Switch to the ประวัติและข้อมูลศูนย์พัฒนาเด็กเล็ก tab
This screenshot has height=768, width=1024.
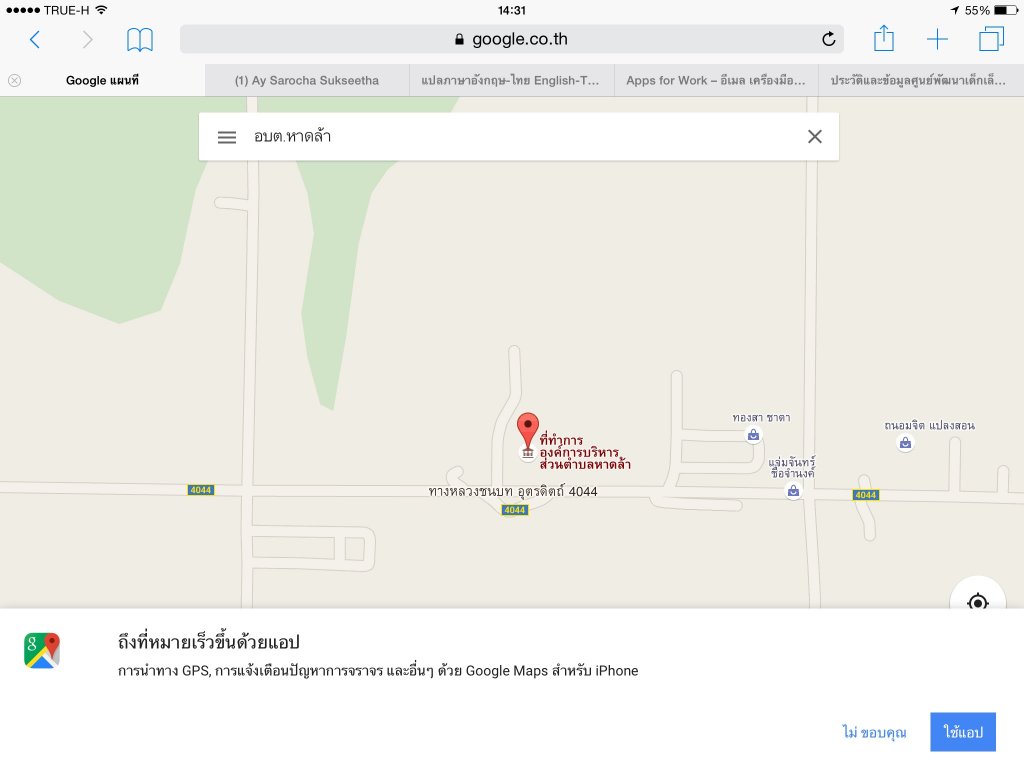(x=920, y=81)
